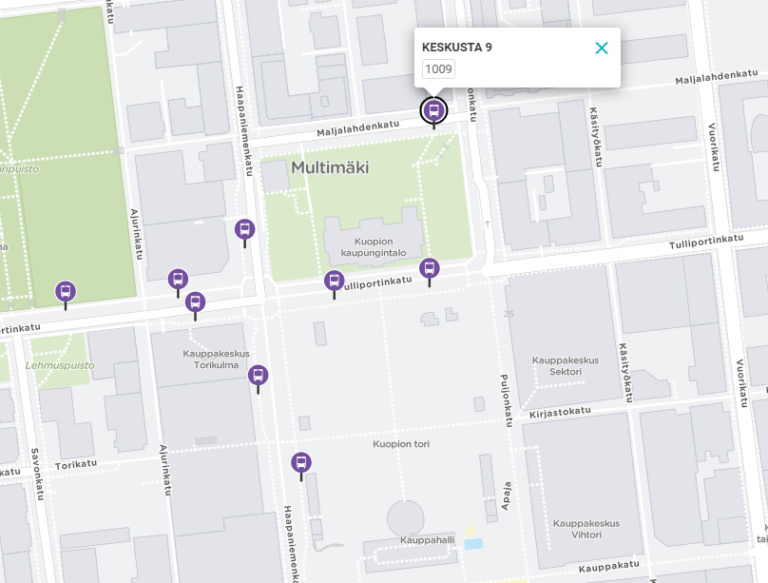
Task: Select the bus stop west of Kuopion tori
Action: click(x=301, y=463)
